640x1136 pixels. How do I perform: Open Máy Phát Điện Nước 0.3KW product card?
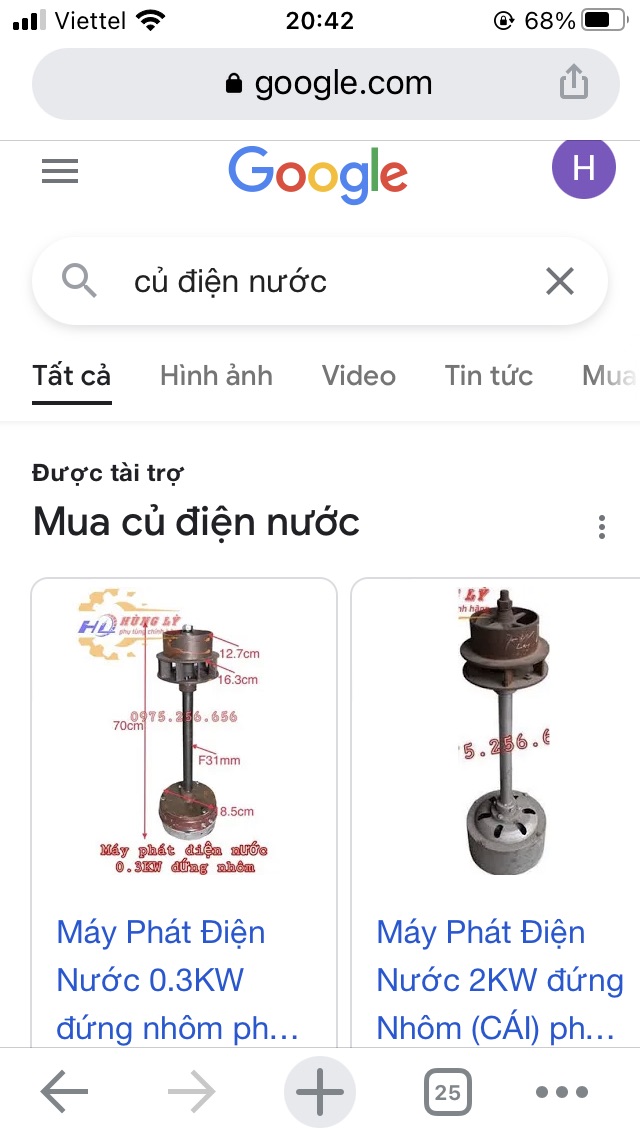[x=183, y=810]
